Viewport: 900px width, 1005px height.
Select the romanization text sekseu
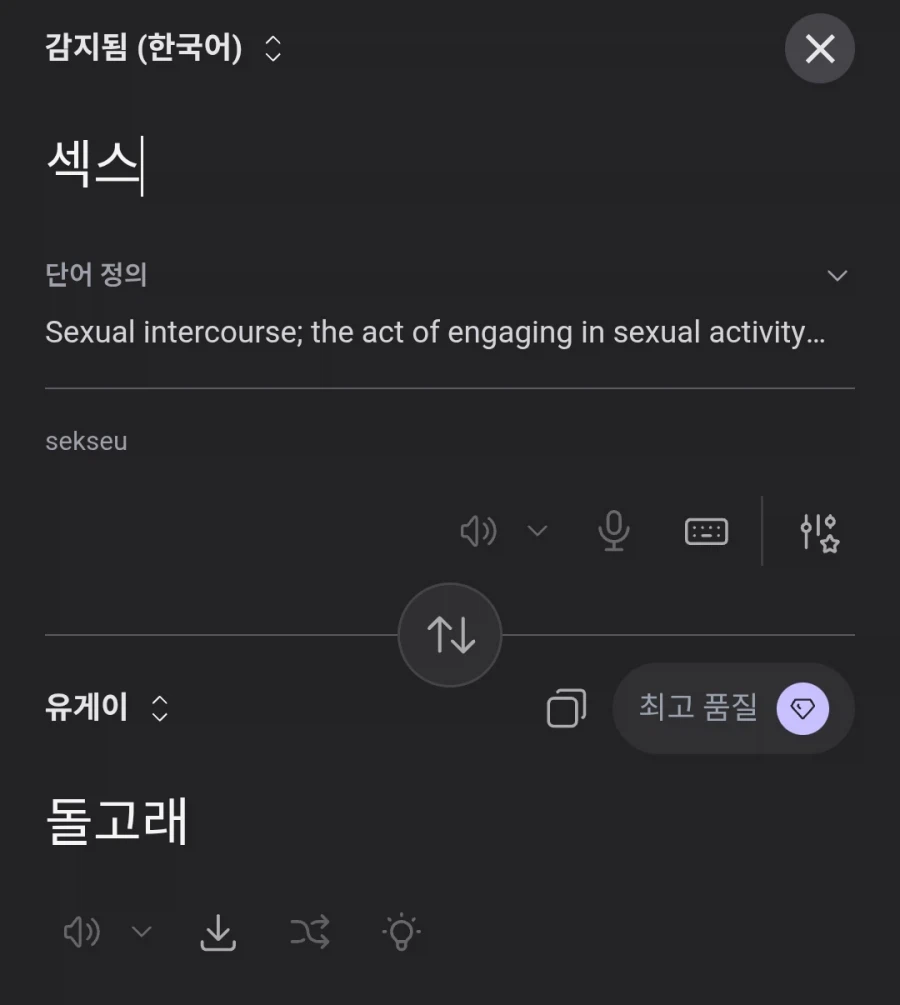click(86, 440)
